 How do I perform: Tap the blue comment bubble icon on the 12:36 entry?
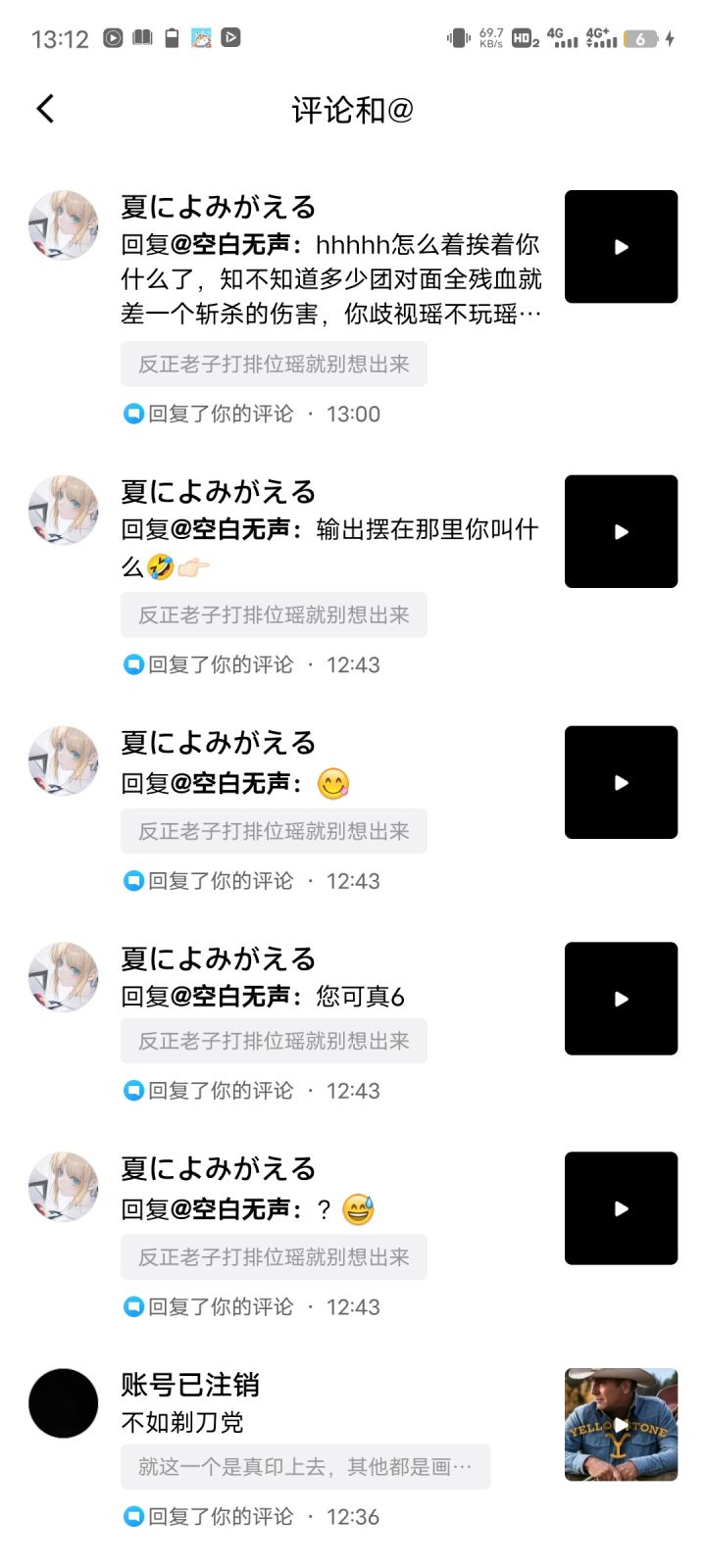132,1515
